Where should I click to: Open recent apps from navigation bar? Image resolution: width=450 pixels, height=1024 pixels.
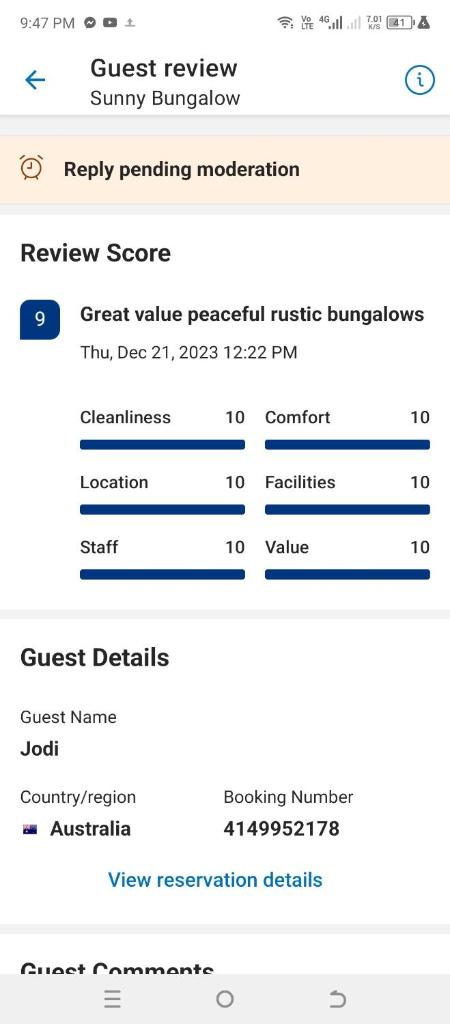point(112,999)
